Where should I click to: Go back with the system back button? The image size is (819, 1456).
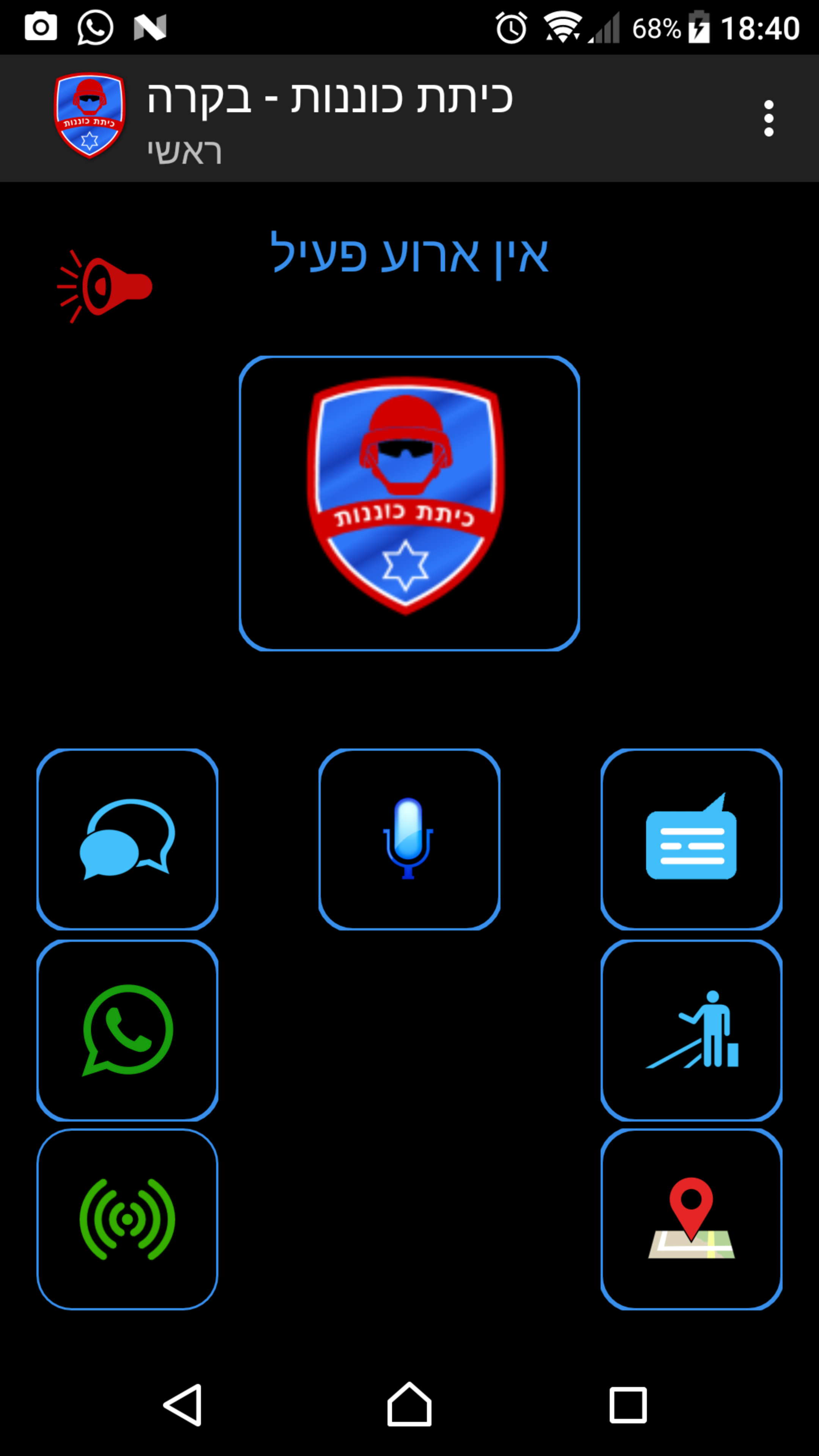tap(183, 1405)
